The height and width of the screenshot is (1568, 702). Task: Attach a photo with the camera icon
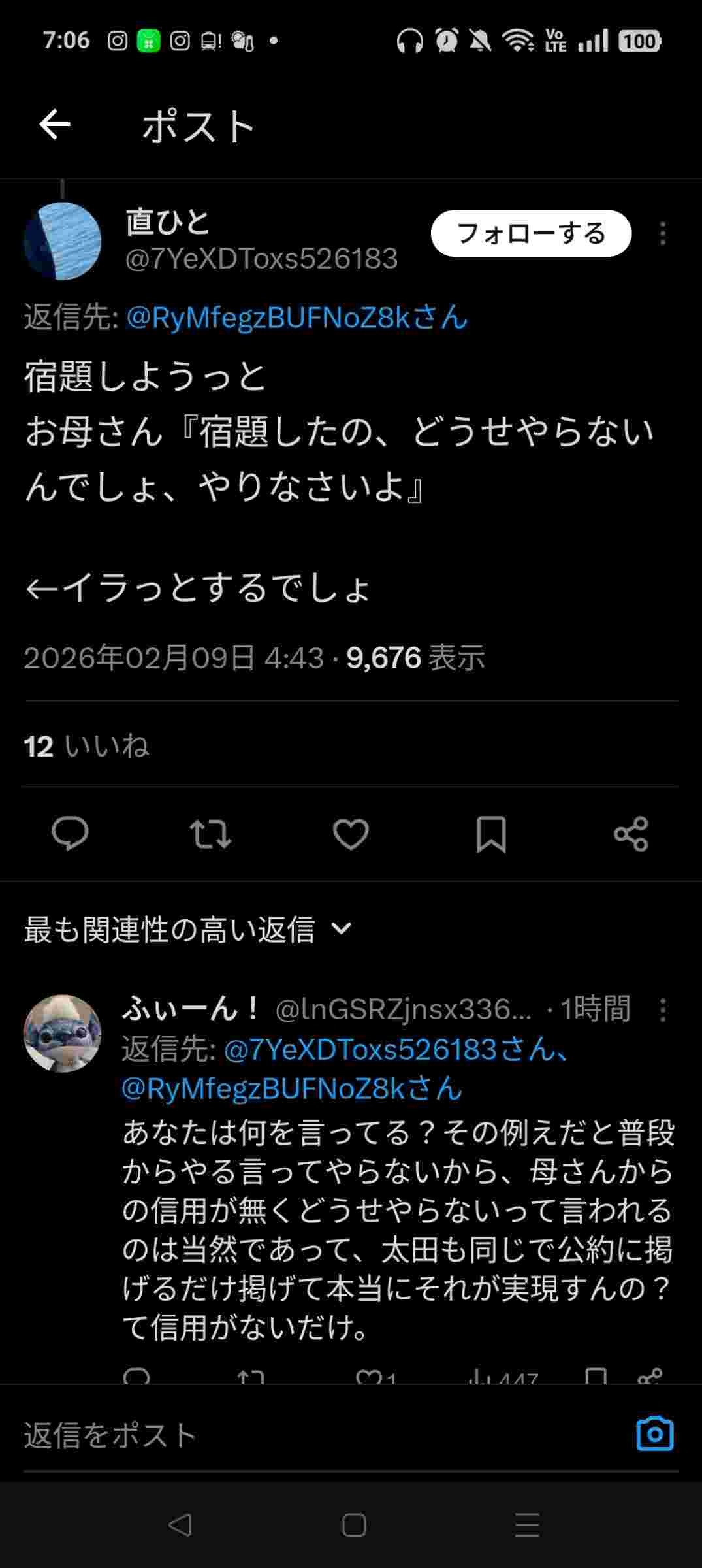click(654, 1434)
